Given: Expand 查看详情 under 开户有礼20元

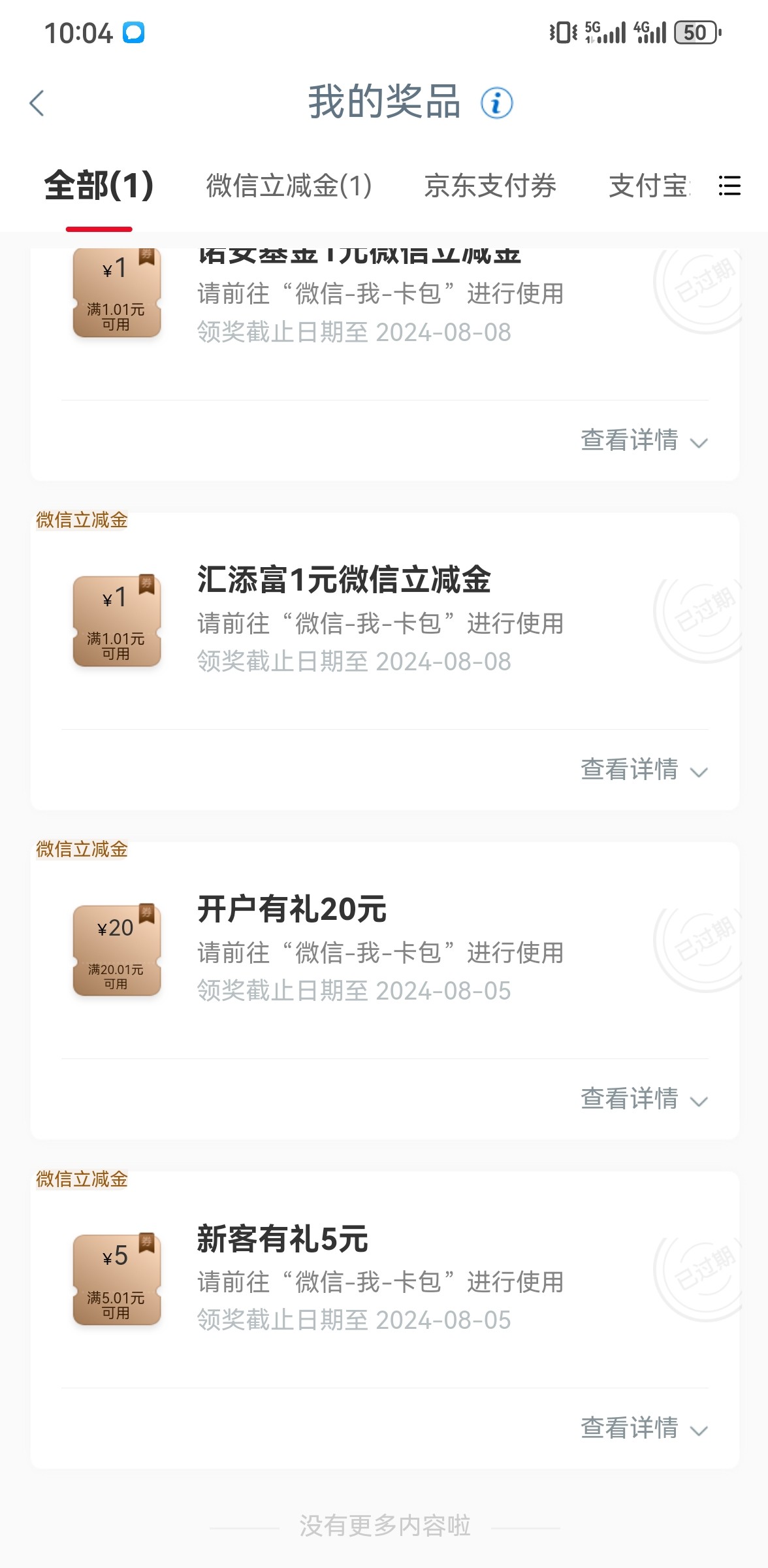Looking at the screenshot, I should click(x=645, y=1099).
